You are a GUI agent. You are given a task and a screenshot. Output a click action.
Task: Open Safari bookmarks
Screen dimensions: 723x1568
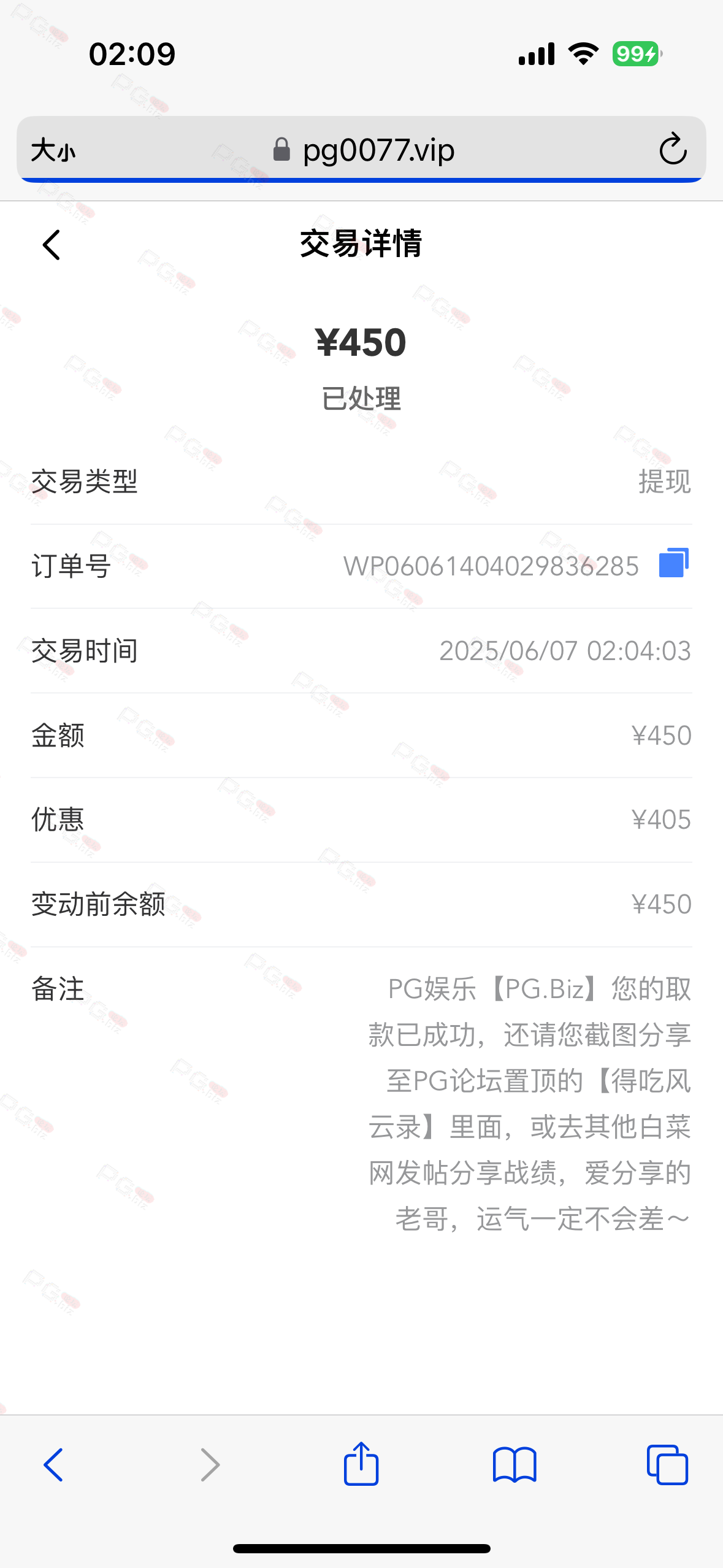click(x=515, y=1465)
